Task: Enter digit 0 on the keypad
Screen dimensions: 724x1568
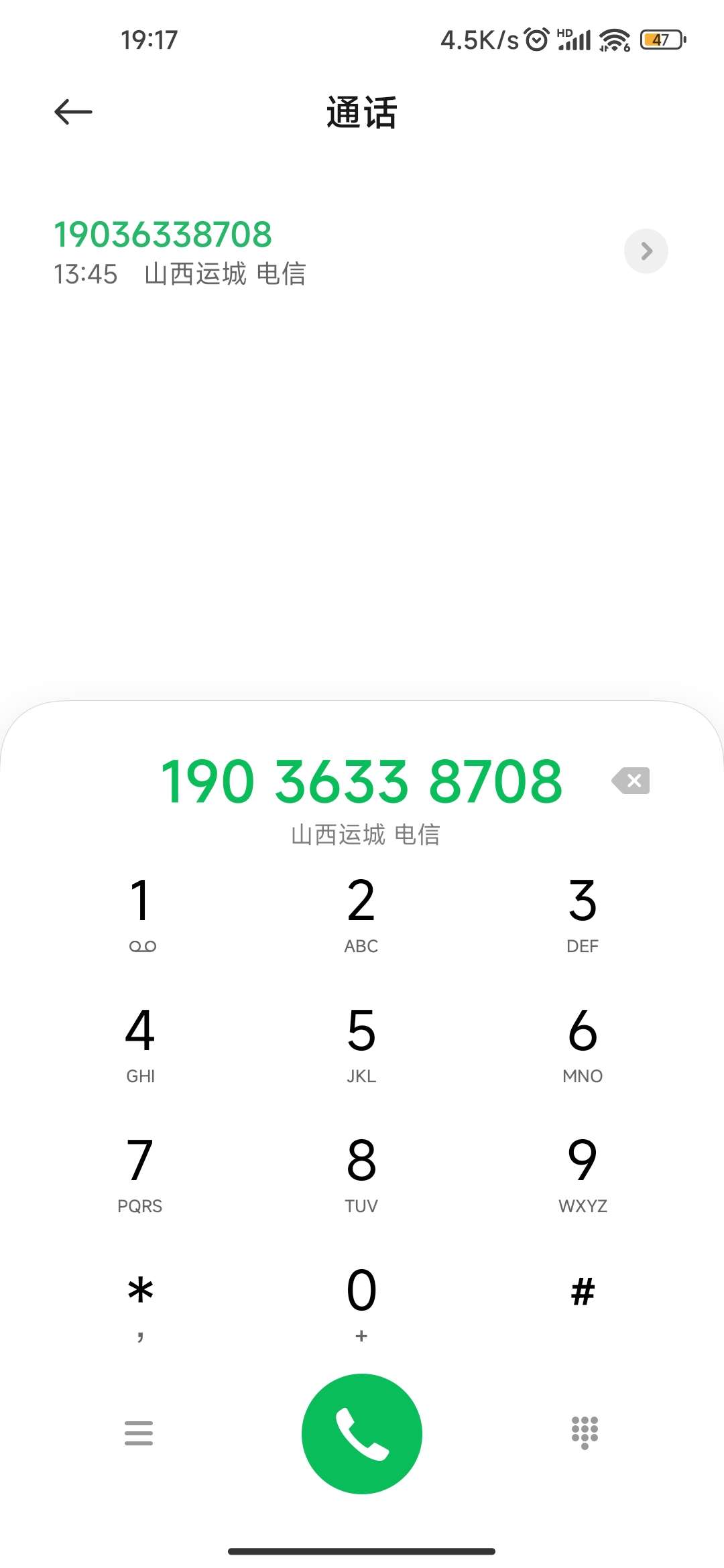Action: tap(361, 1302)
